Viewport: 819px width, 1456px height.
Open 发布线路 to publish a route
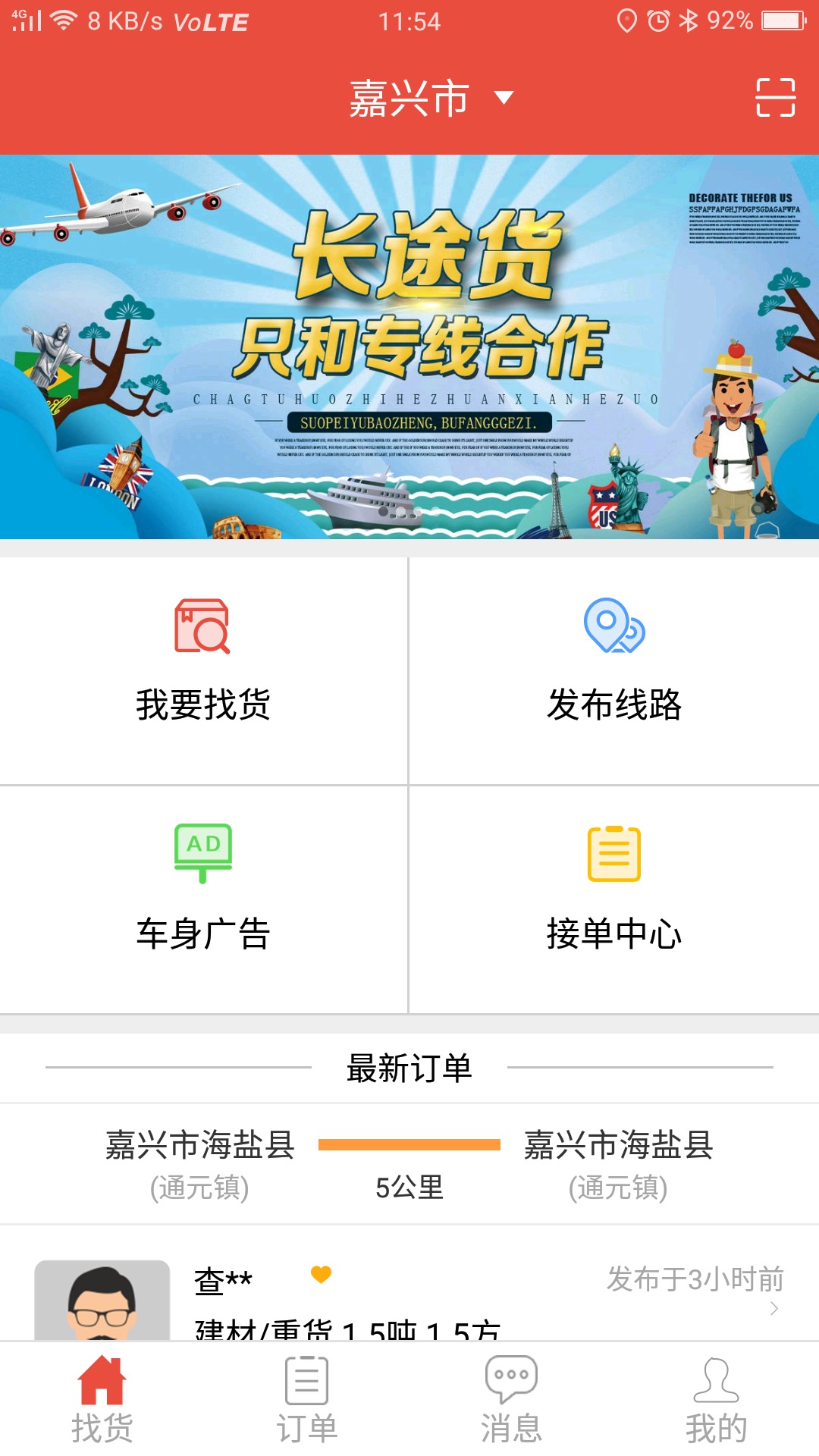click(x=613, y=671)
